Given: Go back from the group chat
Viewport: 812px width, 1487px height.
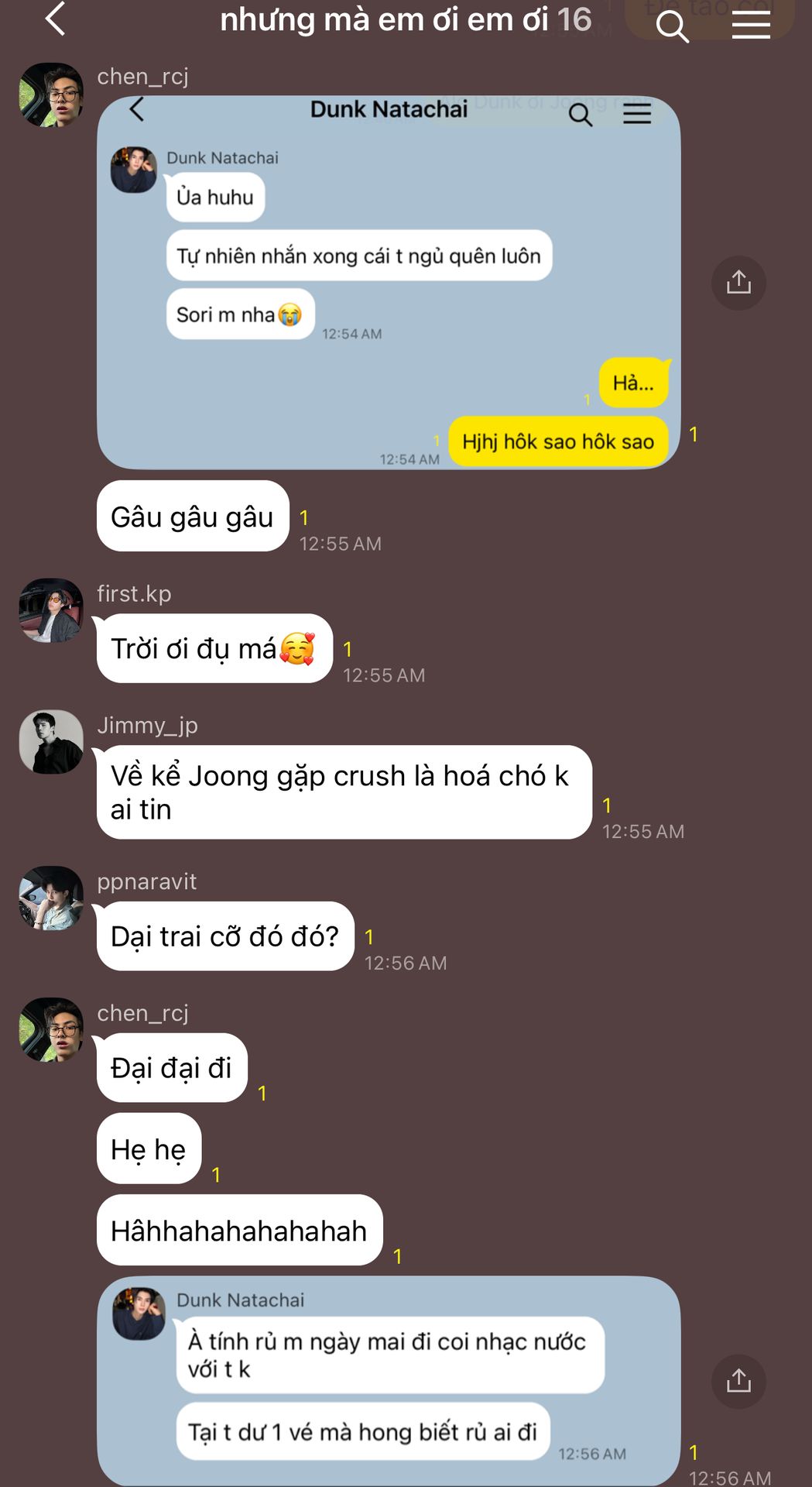Looking at the screenshot, I should [54, 19].
